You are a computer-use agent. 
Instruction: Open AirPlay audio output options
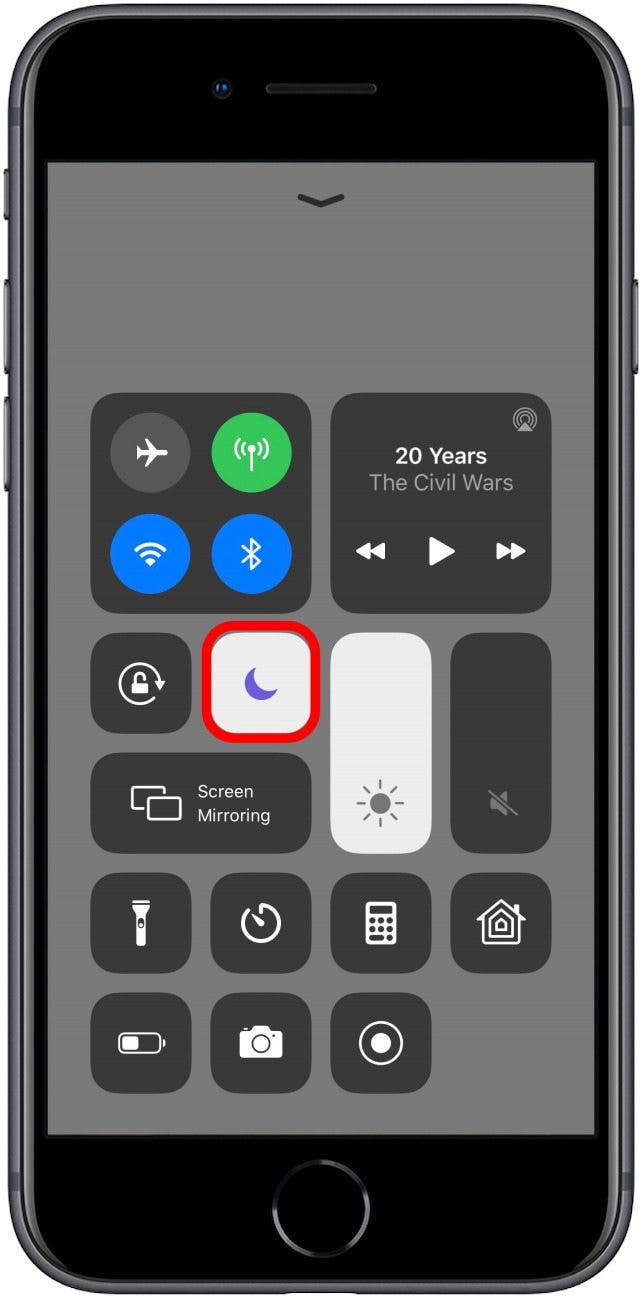(524, 419)
